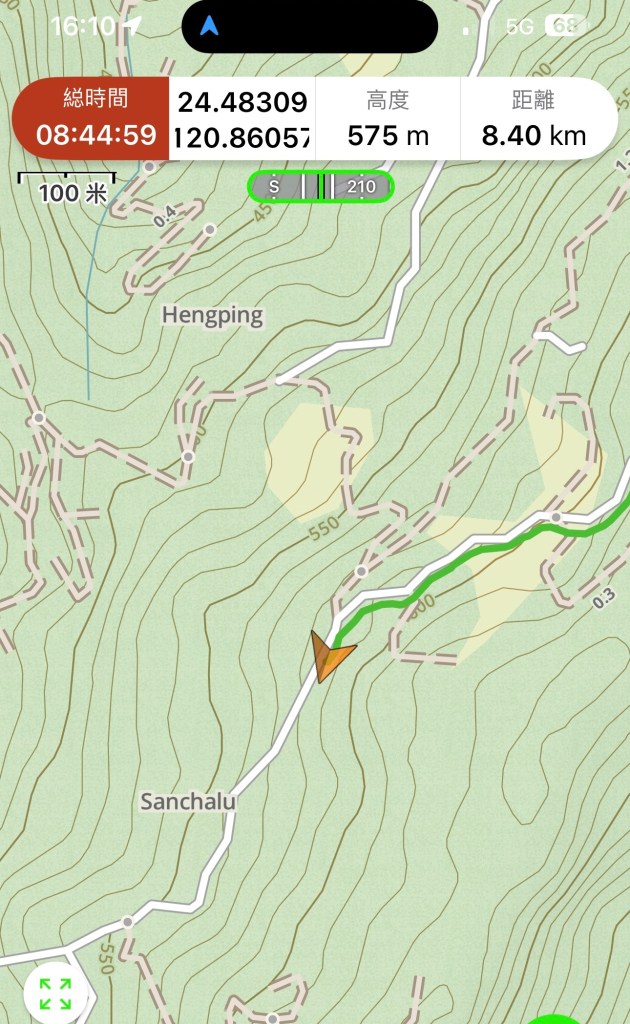Viewport: 630px width, 1024px height.
Task: Tap the compass heading bar
Action: point(320,186)
